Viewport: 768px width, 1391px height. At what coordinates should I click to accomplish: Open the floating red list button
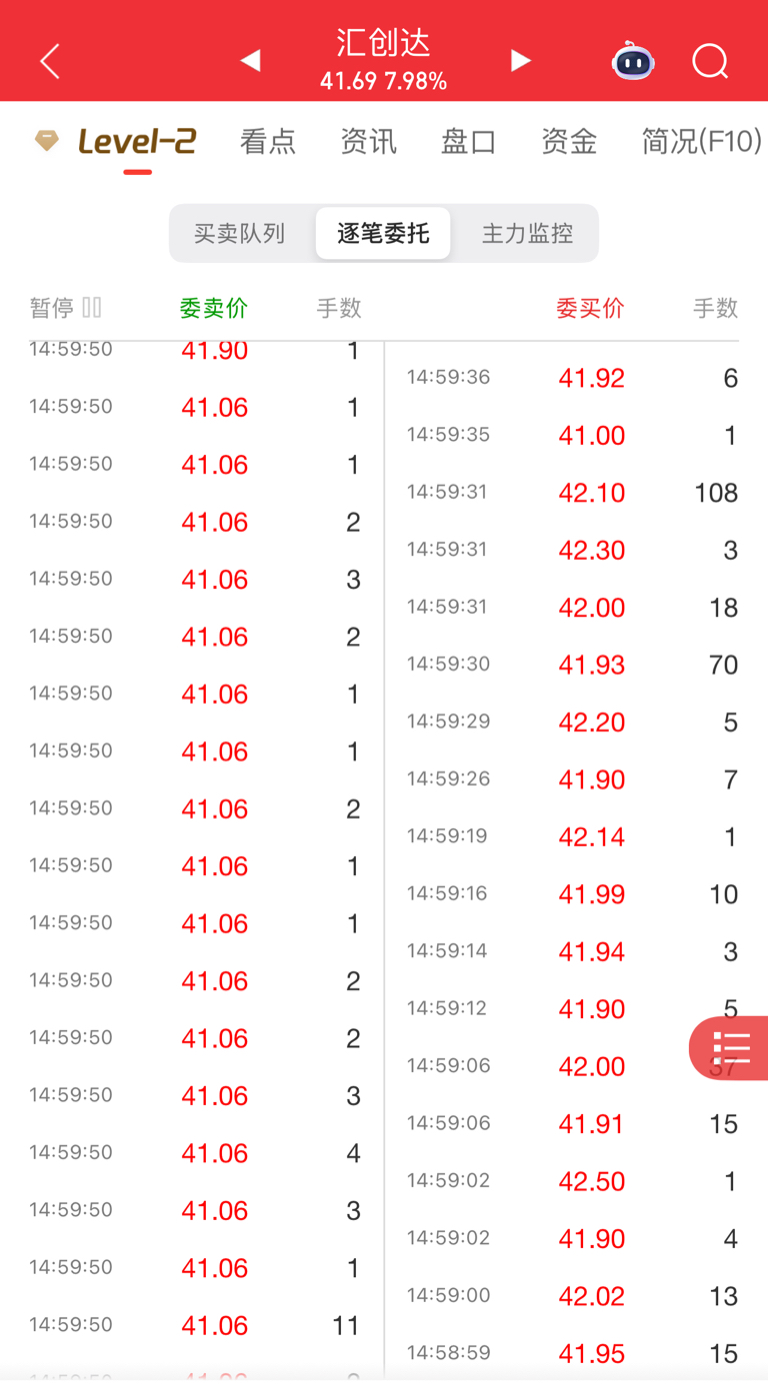pos(731,1048)
